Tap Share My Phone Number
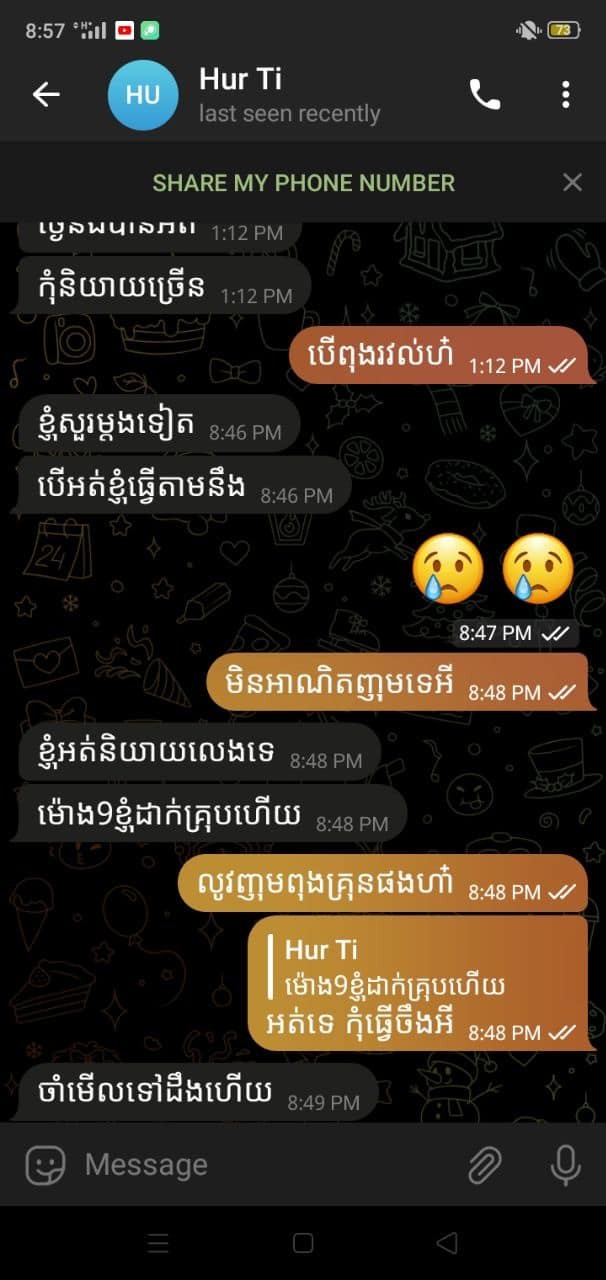 303,183
